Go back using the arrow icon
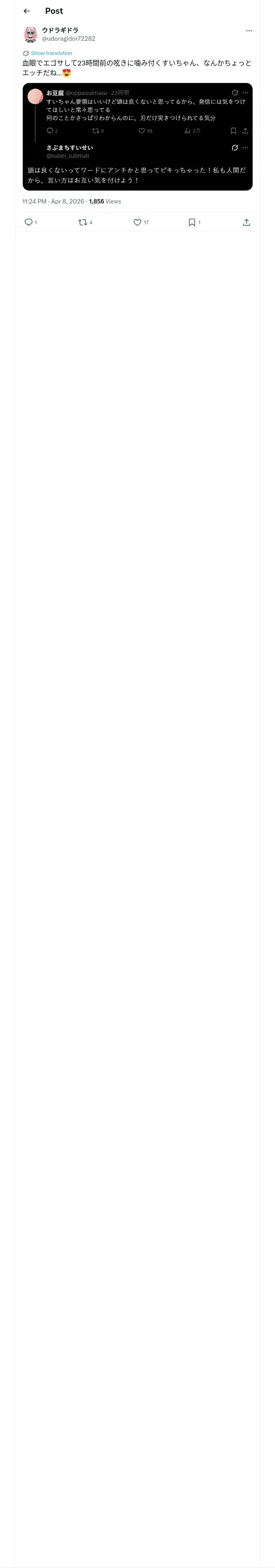 [26, 11]
